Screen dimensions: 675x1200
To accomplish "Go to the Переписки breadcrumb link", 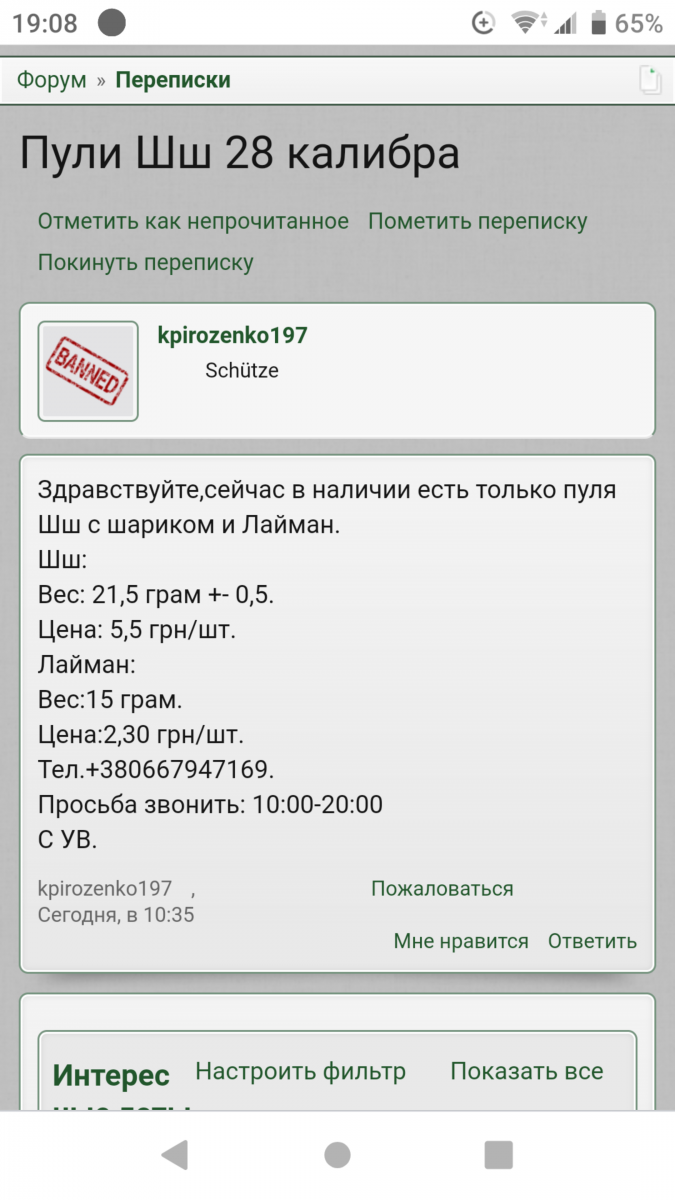I will [173, 80].
